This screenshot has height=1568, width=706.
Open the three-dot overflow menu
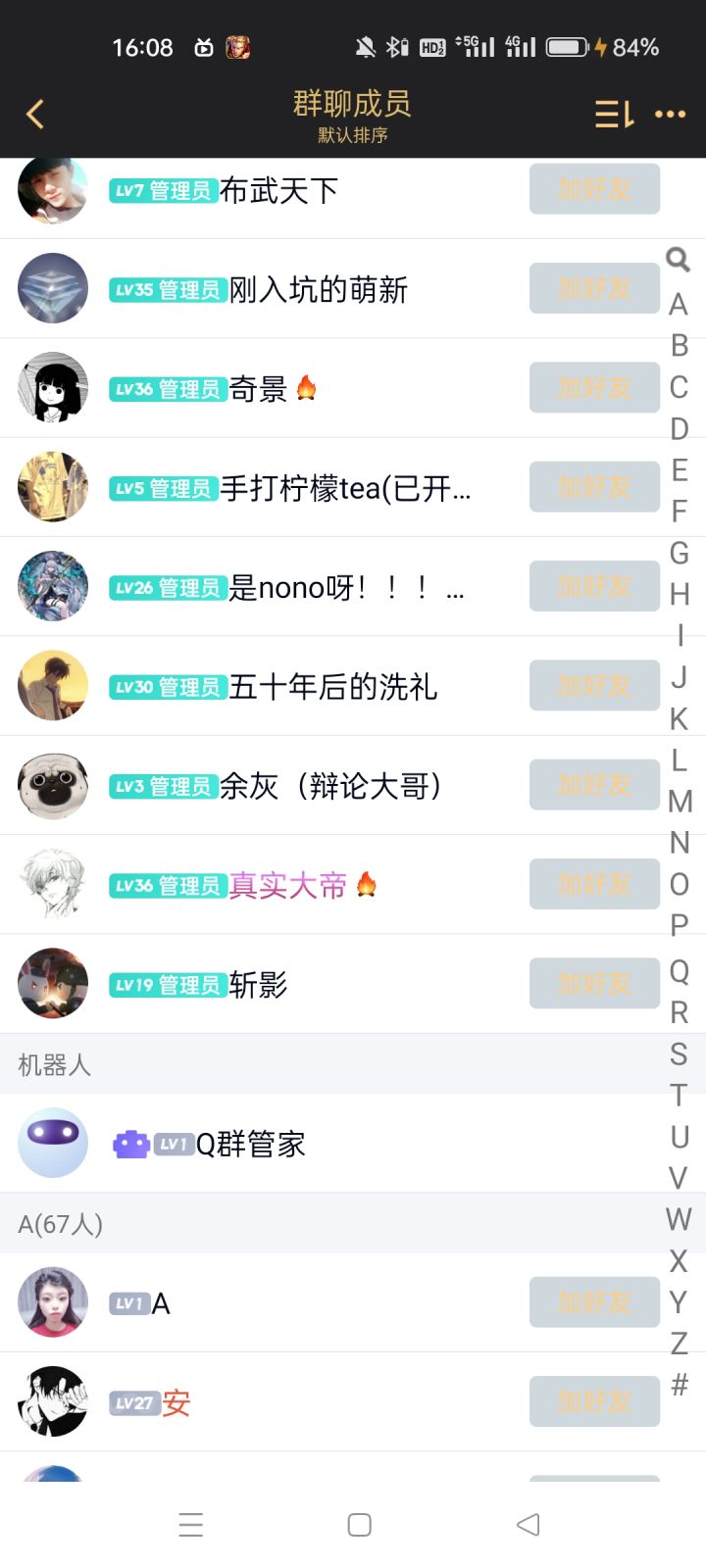coord(671,115)
